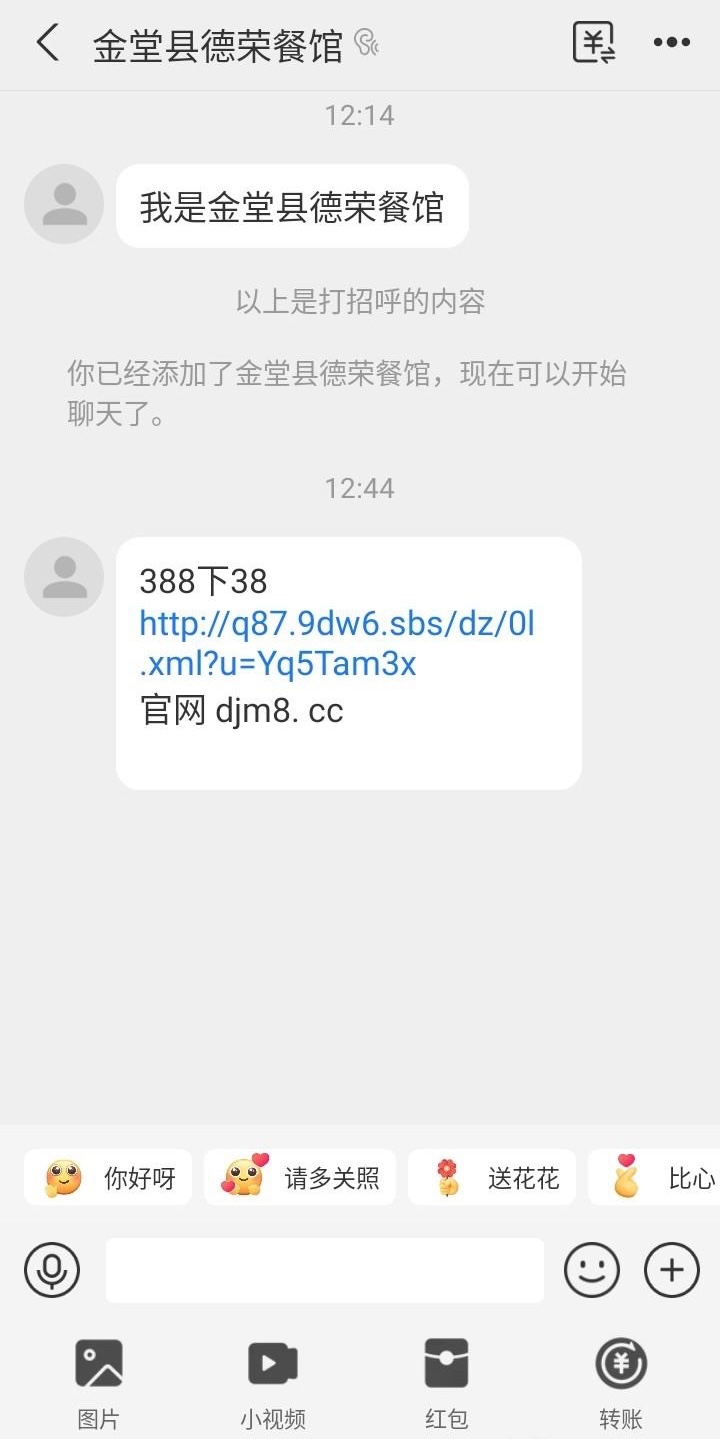This screenshot has width=720, height=1439.
Task: Send the 你好呀 quick reply
Action: click(109, 1177)
